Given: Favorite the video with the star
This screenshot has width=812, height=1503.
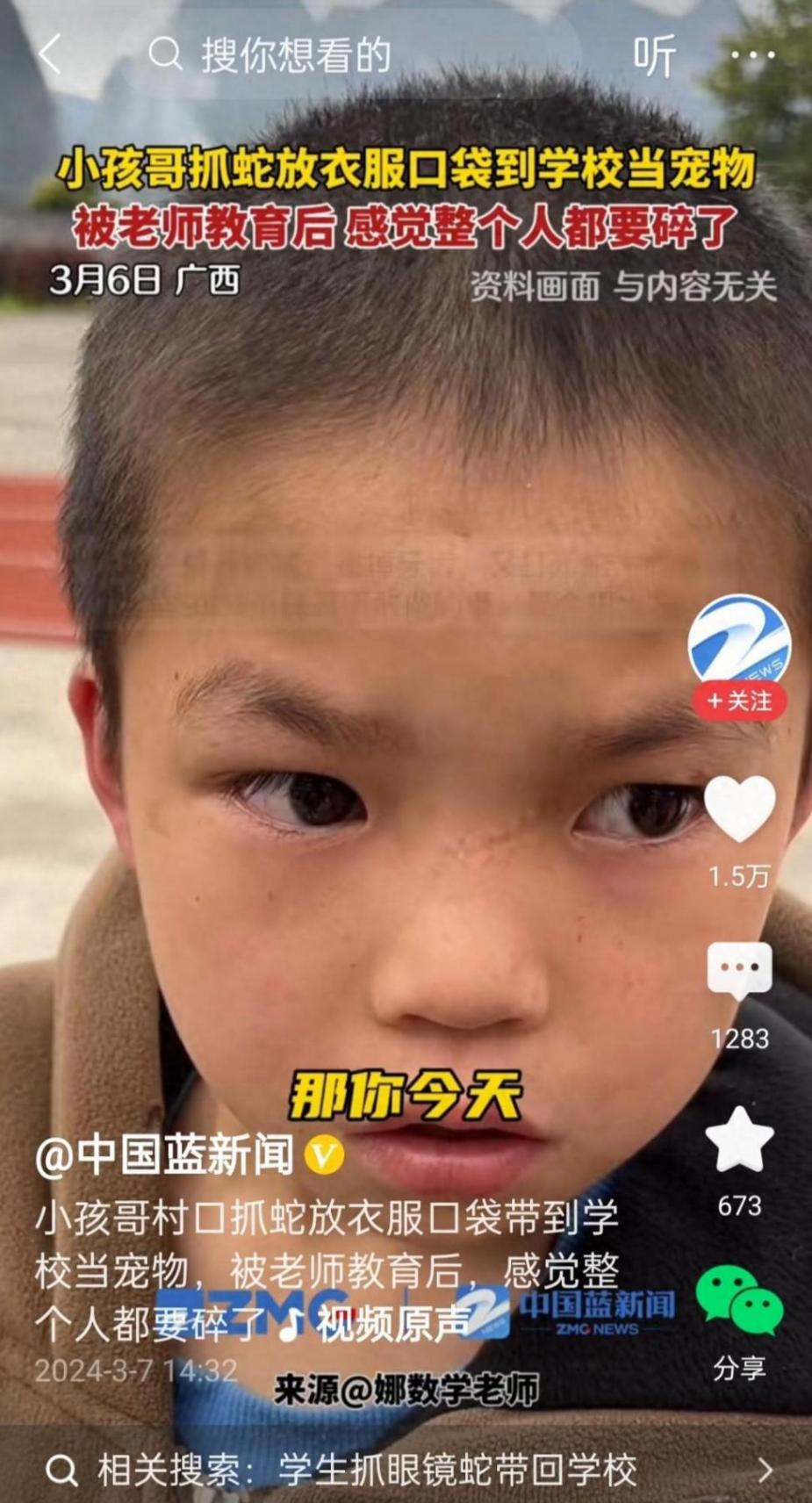Looking at the screenshot, I should pyautogui.click(x=739, y=1140).
